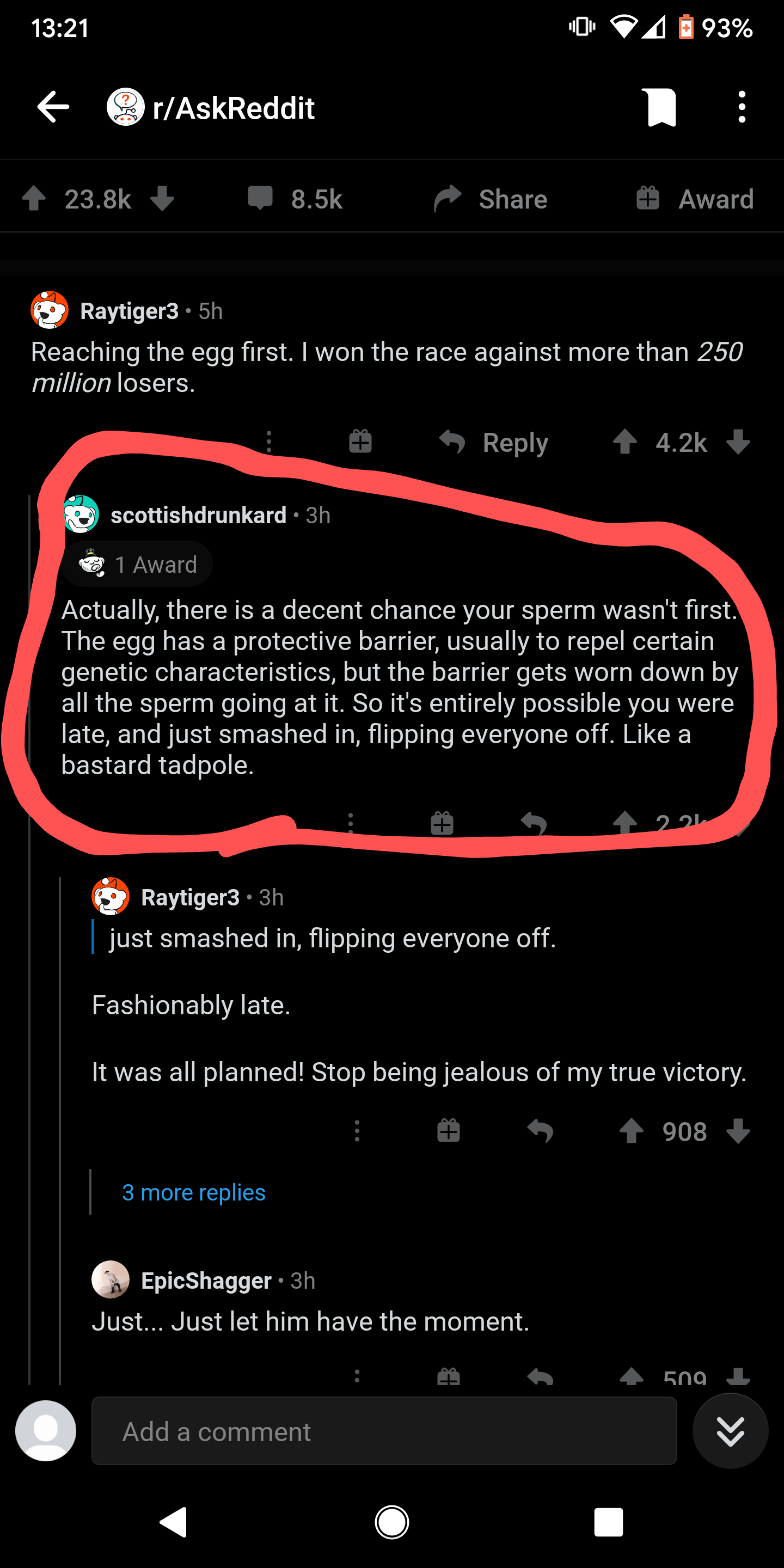Open the Award gift icon on Raytiger3's comment
The height and width of the screenshot is (1568, 784).
click(x=360, y=442)
